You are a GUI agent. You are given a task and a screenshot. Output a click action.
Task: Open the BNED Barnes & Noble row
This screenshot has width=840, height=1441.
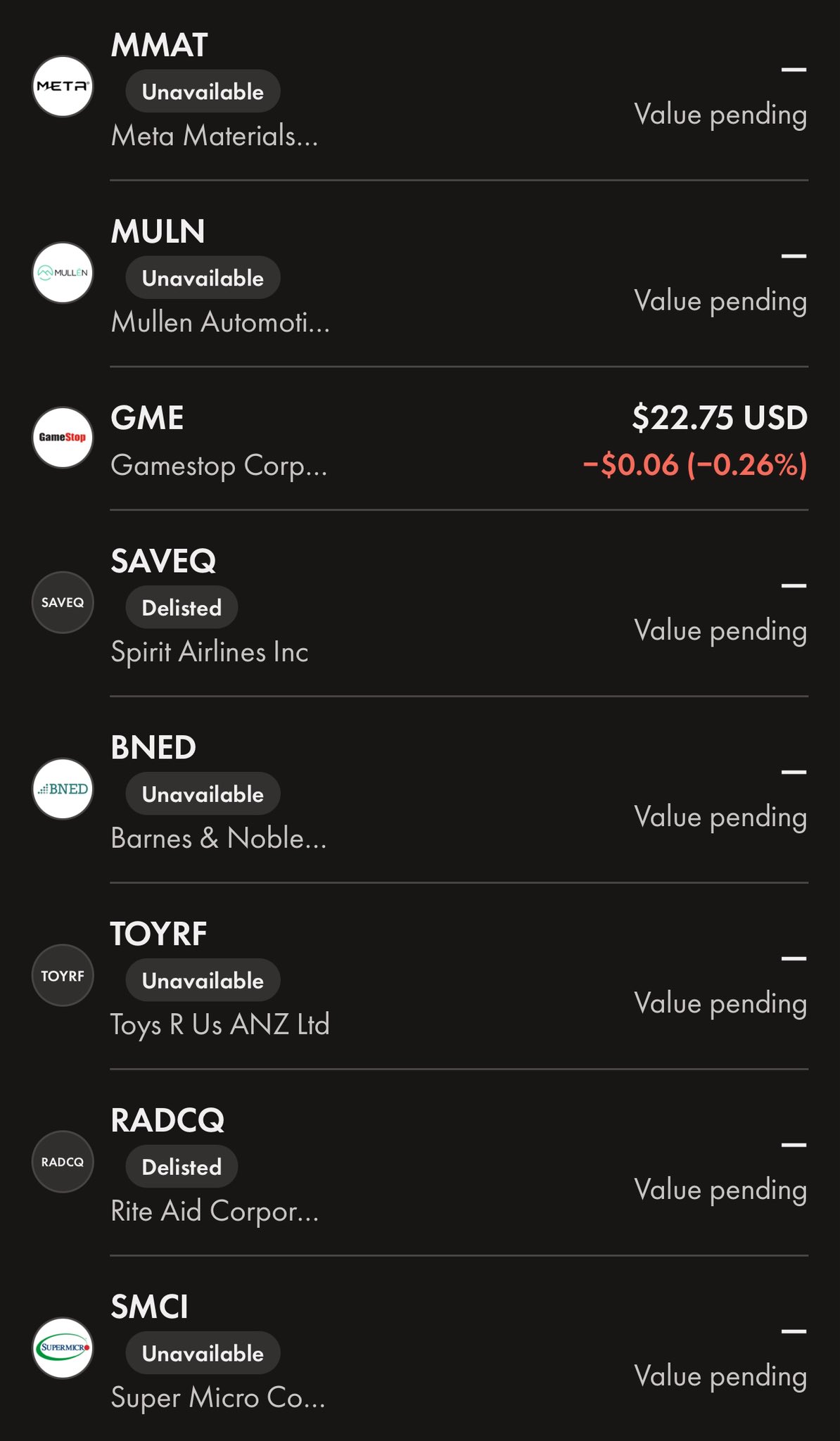(419, 792)
